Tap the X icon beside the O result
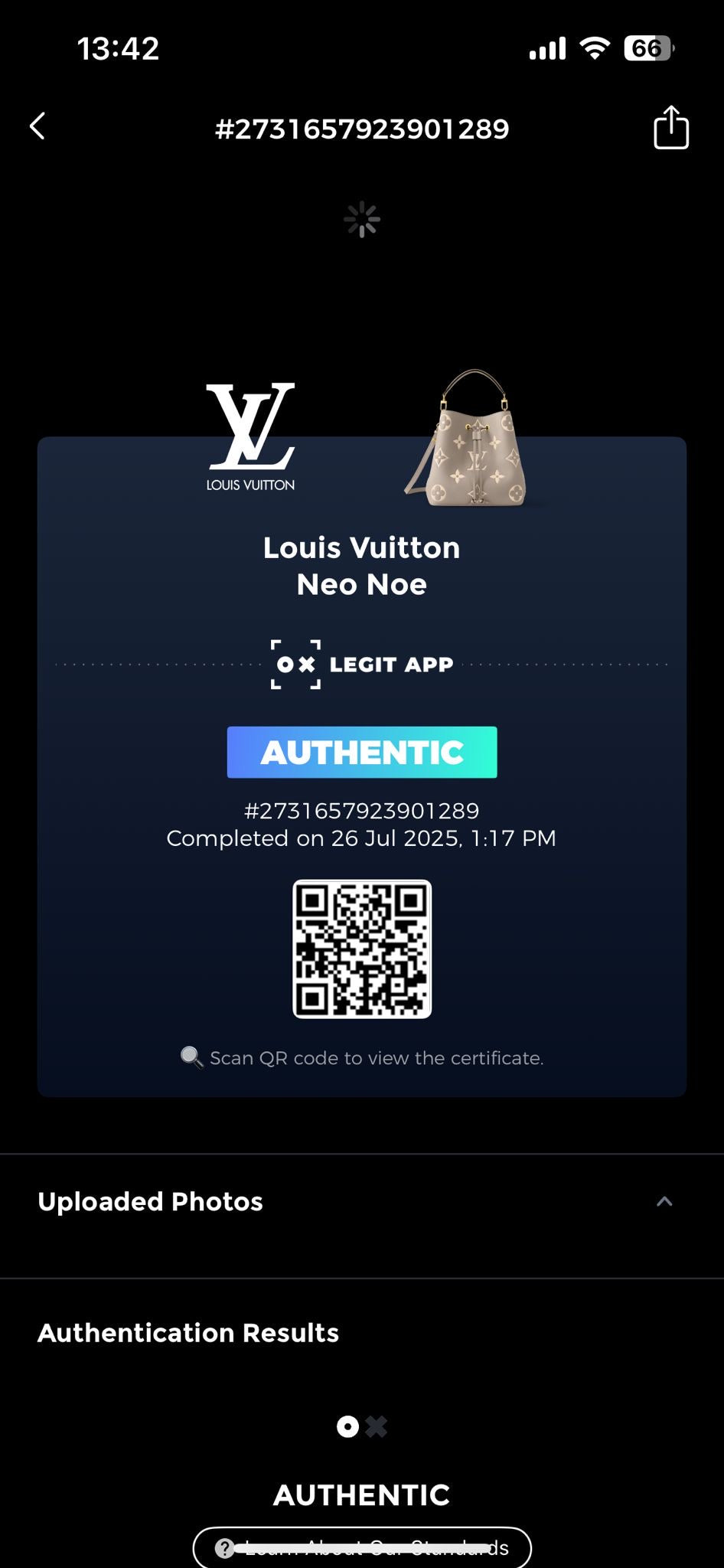The height and width of the screenshot is (1568, 724). 376,1426
